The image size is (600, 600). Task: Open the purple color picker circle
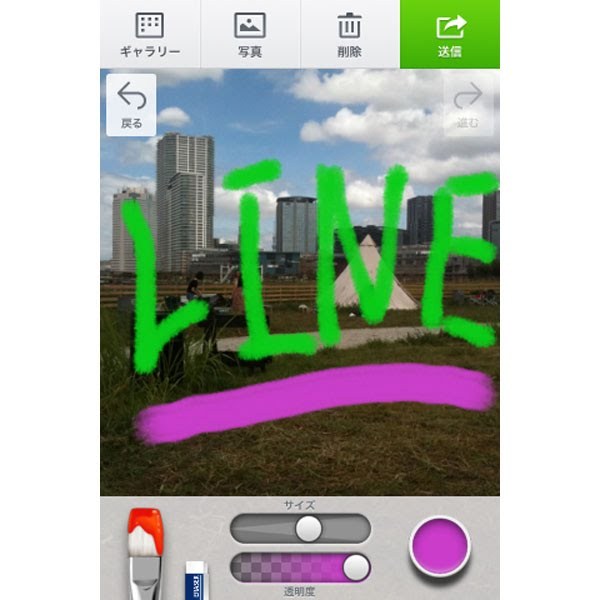(x=439, y=545)
